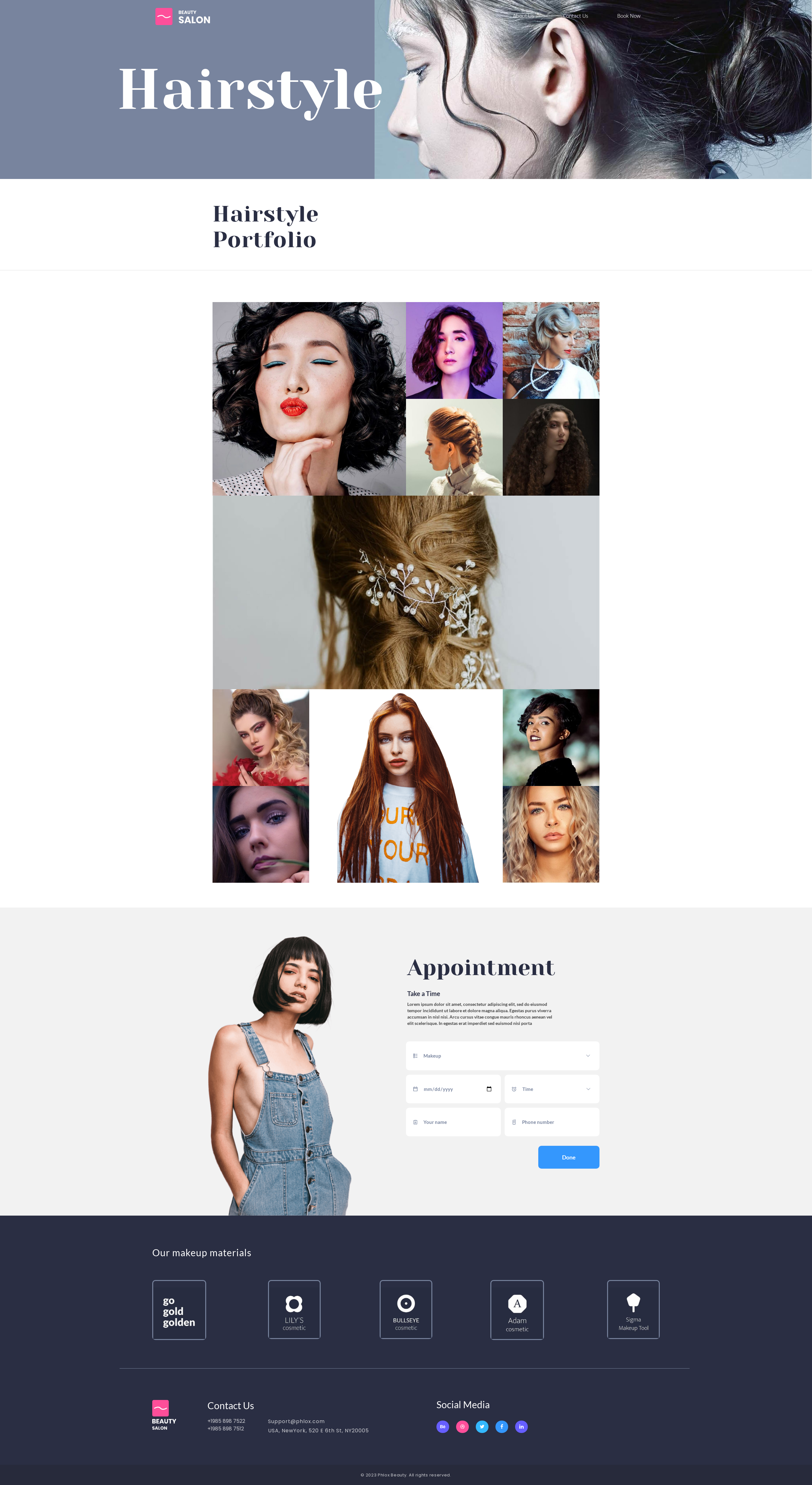This screenshot has width=812, height=1485.
Task: Submit appointment with Done button
Action: 568,1157
